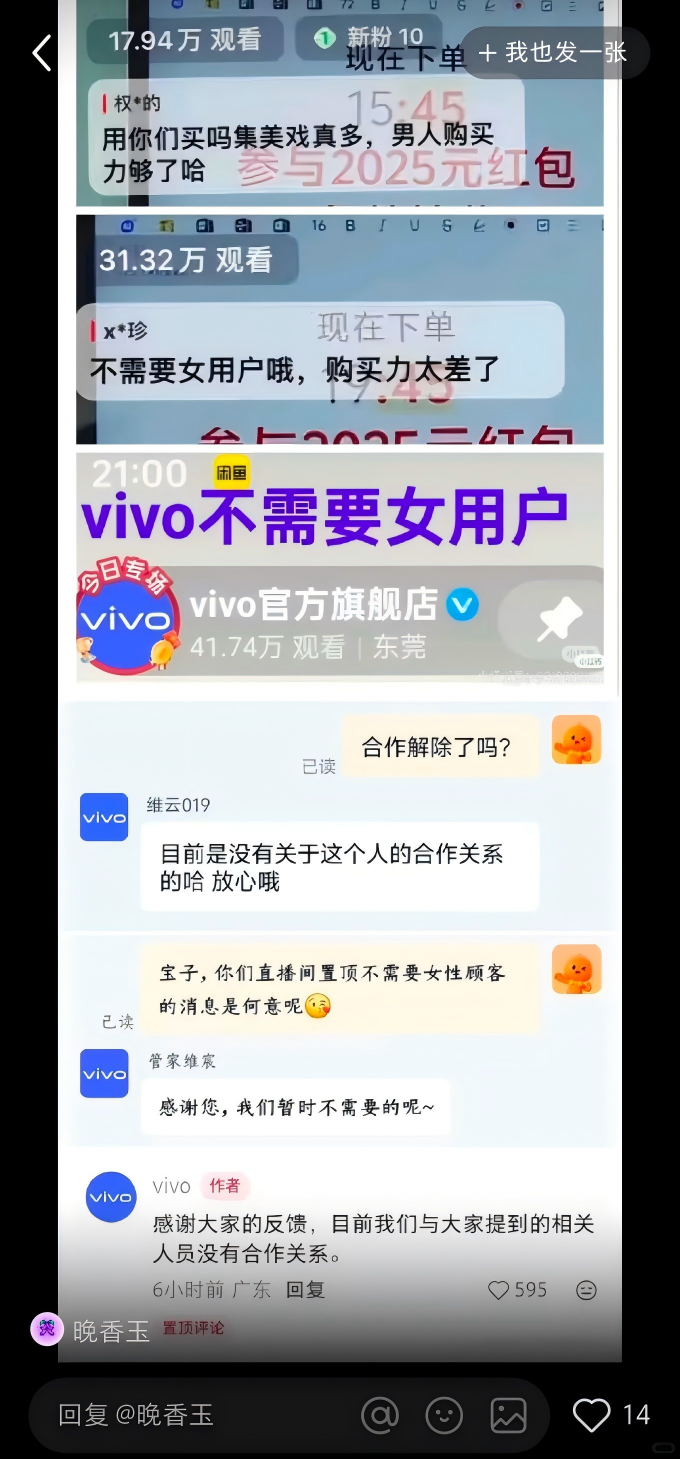Tap the 我也发一张 button

tap(554, 53)
